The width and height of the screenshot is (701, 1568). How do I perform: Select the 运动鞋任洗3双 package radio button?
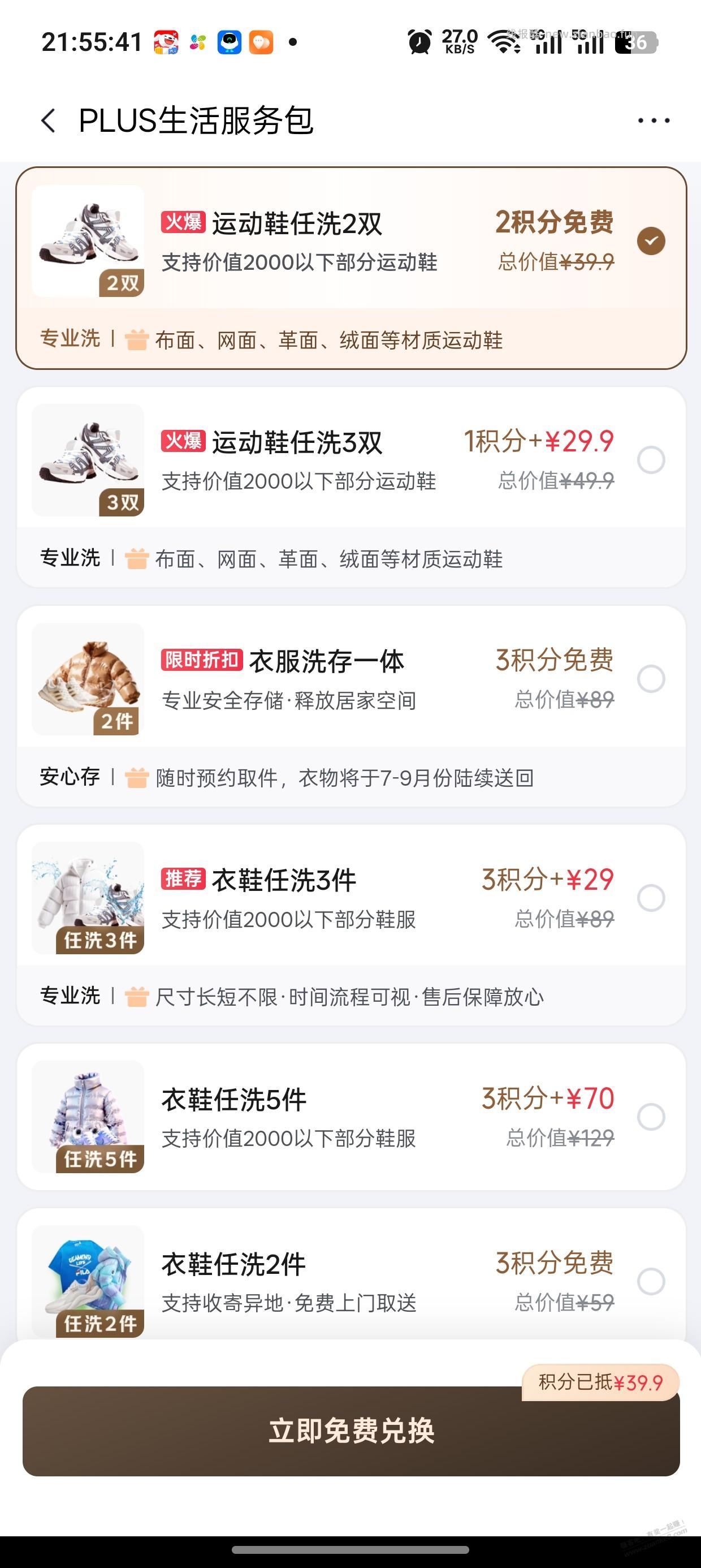point(652,461)
